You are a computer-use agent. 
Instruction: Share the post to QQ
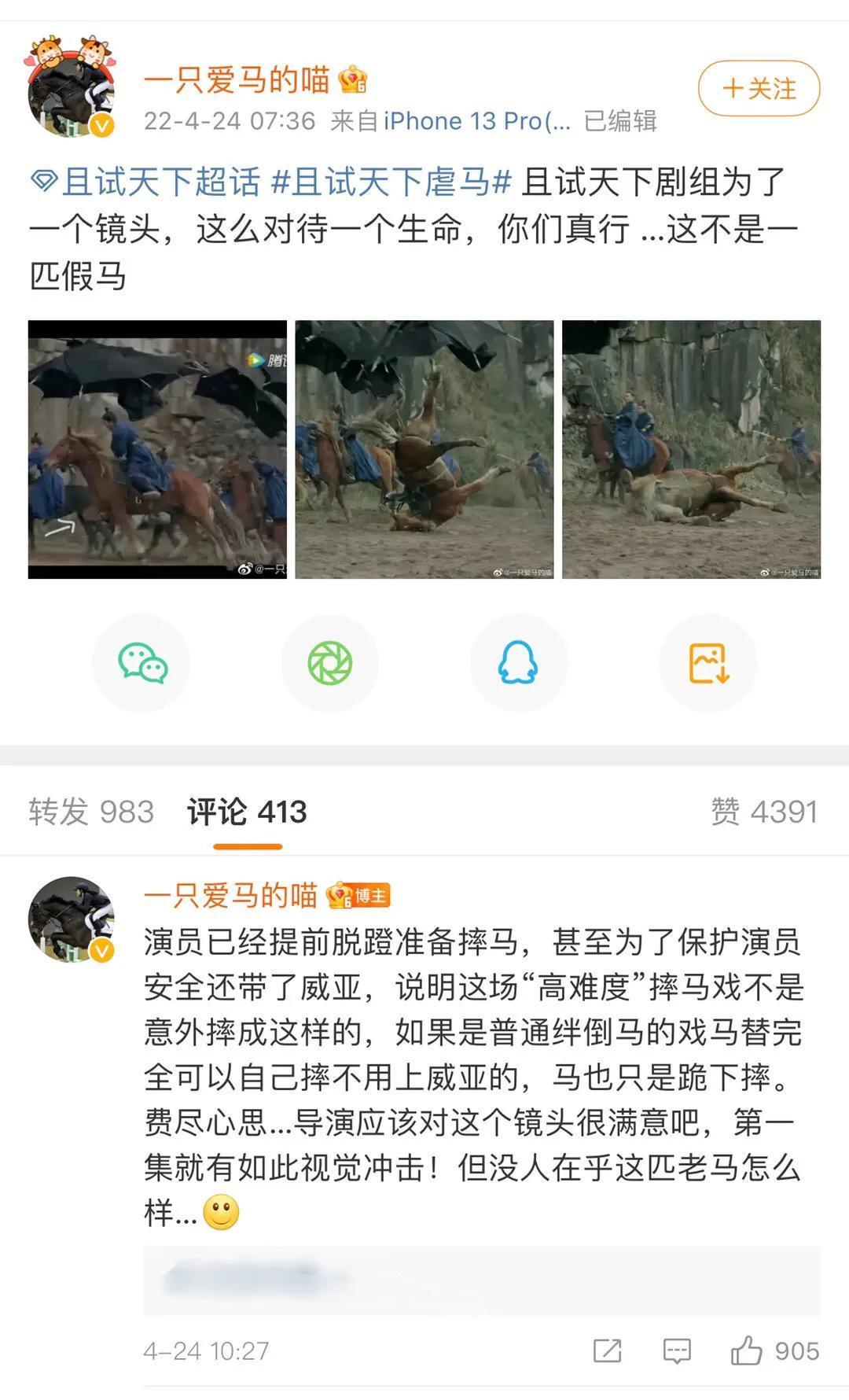[x=519, y=663]
